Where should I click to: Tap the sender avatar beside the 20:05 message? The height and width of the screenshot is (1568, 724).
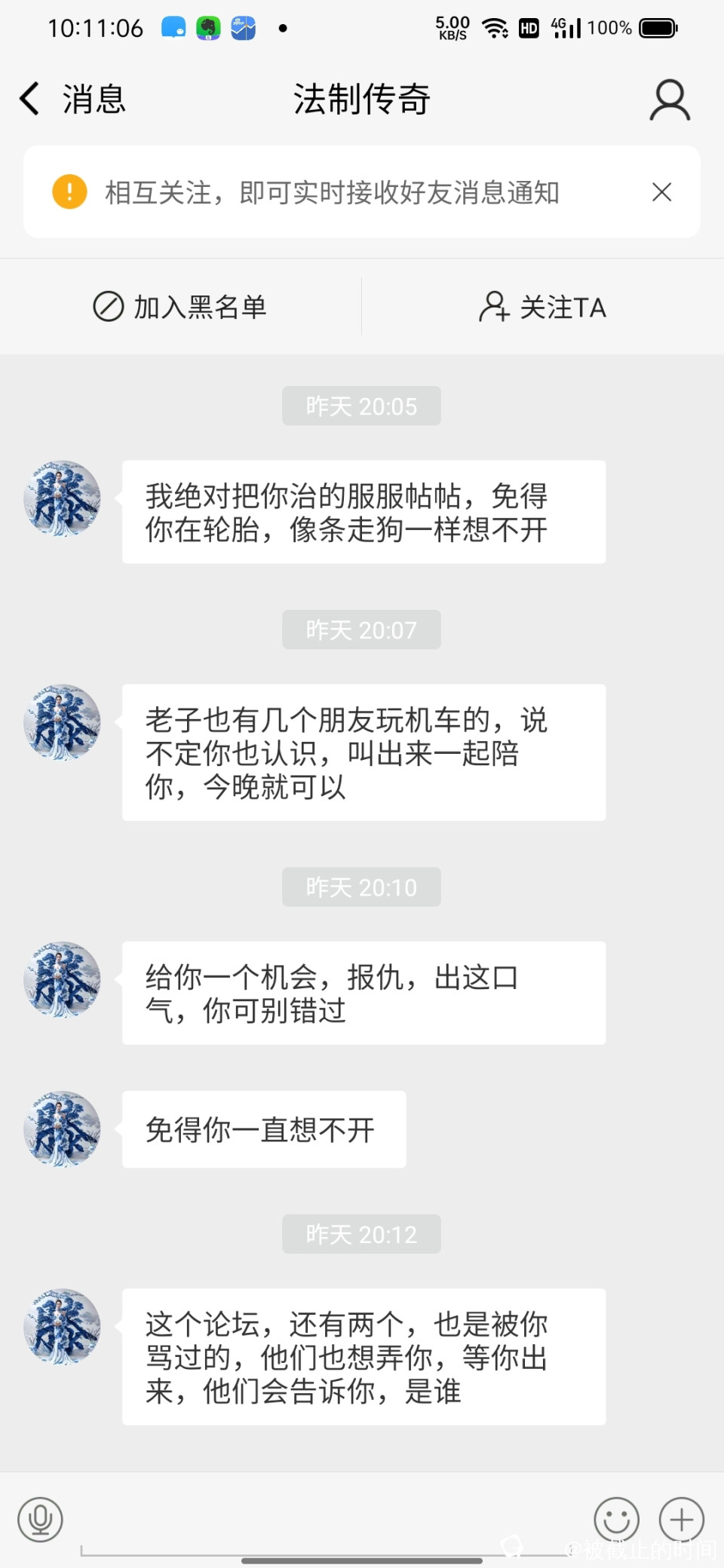(62, 498)
